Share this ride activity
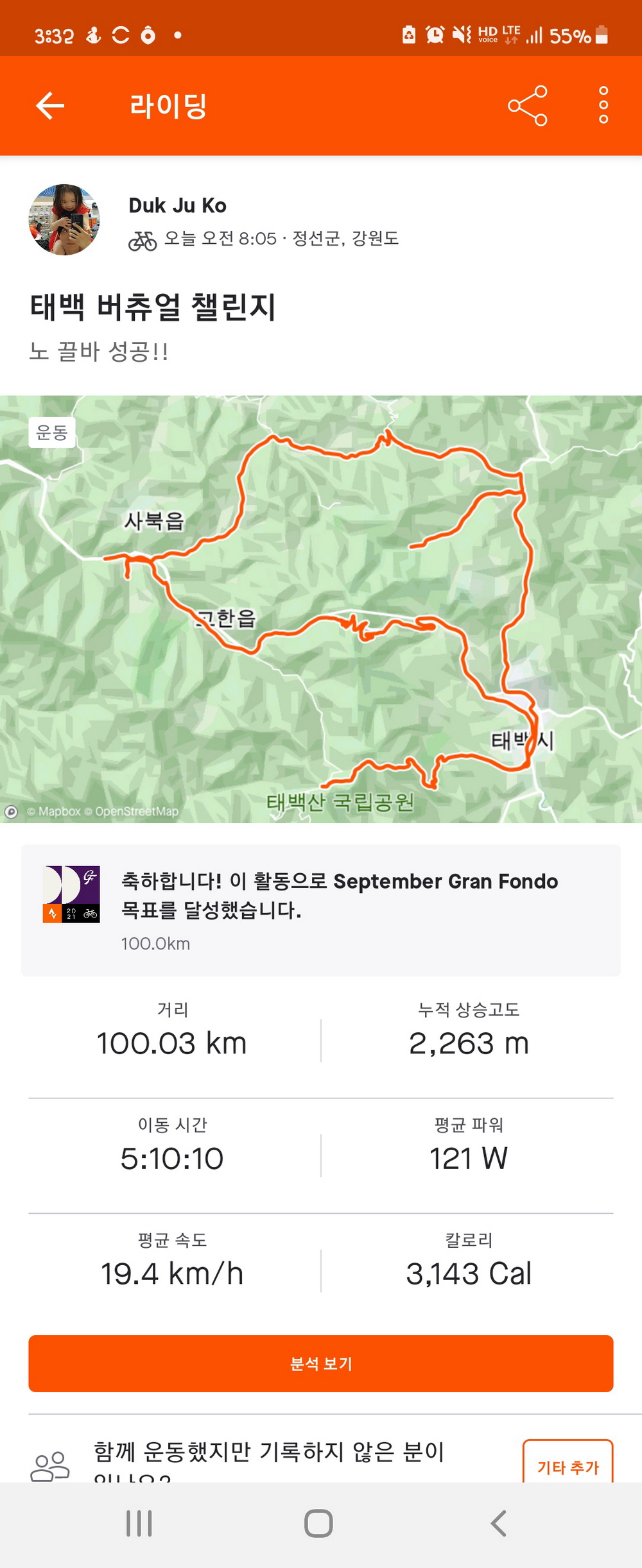Screen dimensions: 642x1568 point(527,106)
